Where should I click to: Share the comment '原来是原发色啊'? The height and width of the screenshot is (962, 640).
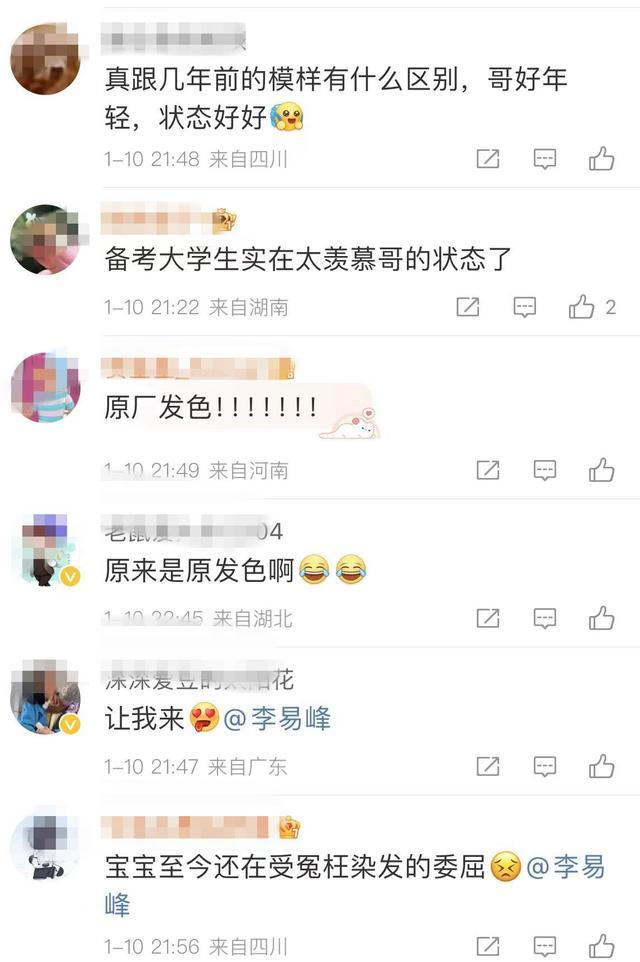click(487, 618)
